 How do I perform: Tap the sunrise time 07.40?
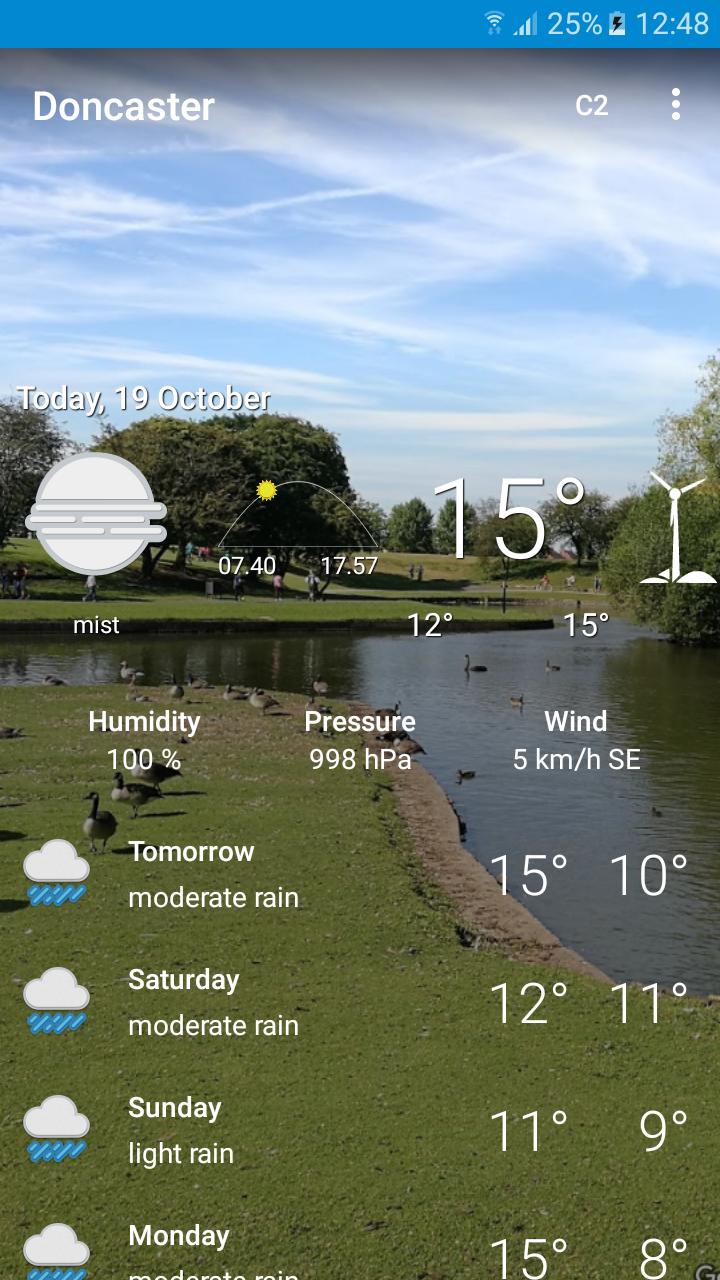(x=247, y=566)
